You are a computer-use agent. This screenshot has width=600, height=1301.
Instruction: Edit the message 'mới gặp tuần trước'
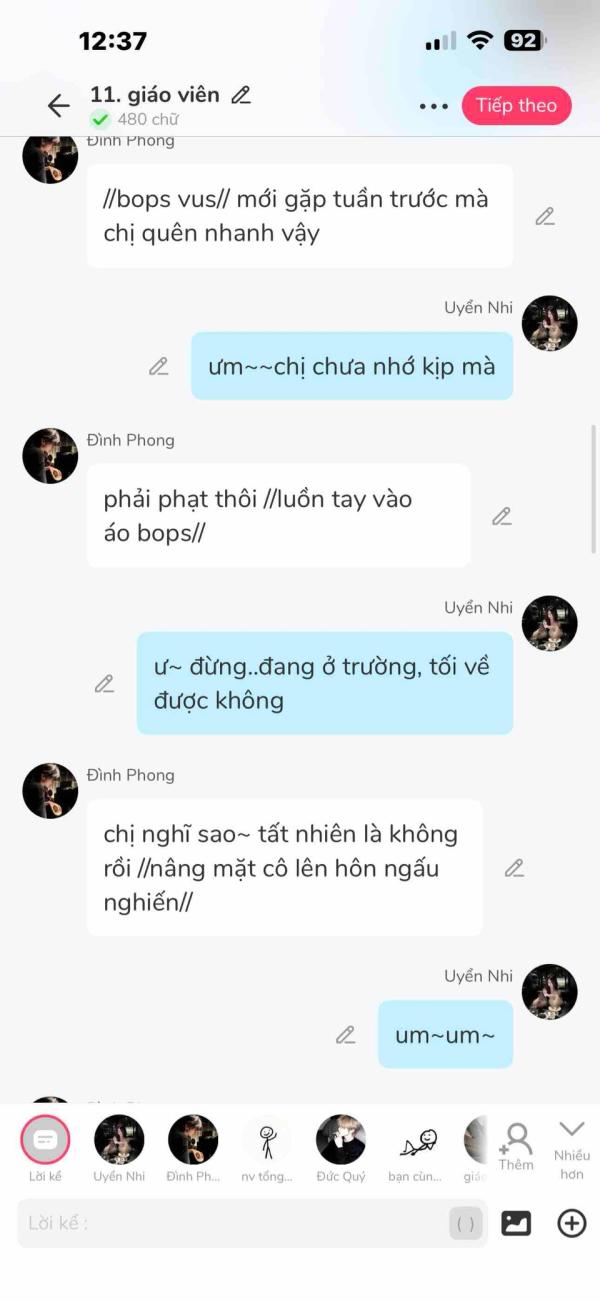tap(544, 216)
